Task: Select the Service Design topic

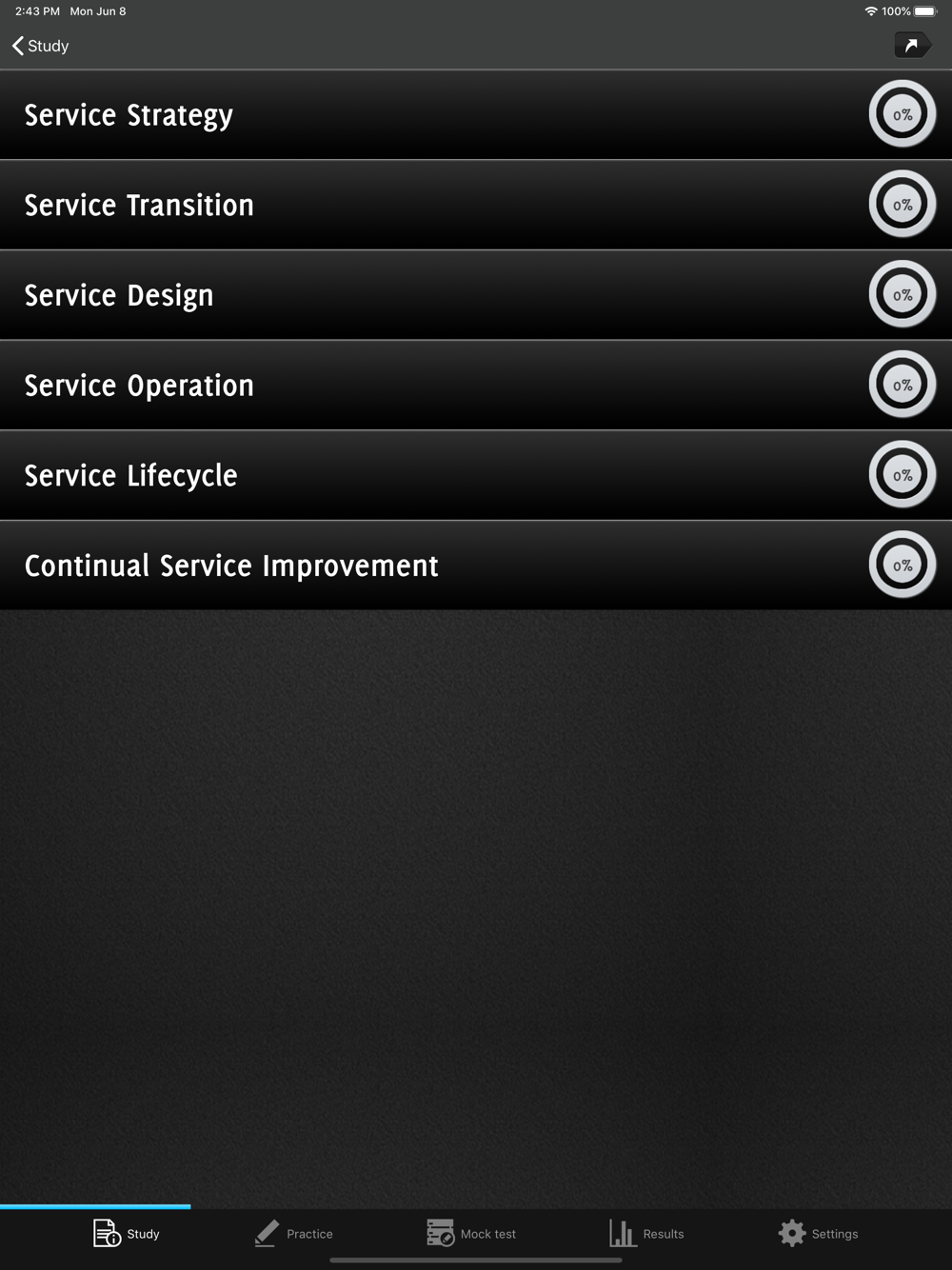Action: point(476,295)
